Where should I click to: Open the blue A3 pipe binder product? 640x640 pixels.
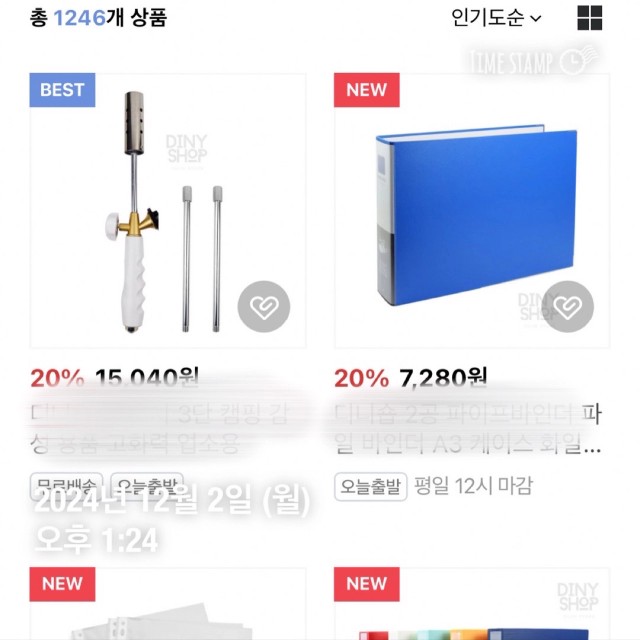[471, 210]
